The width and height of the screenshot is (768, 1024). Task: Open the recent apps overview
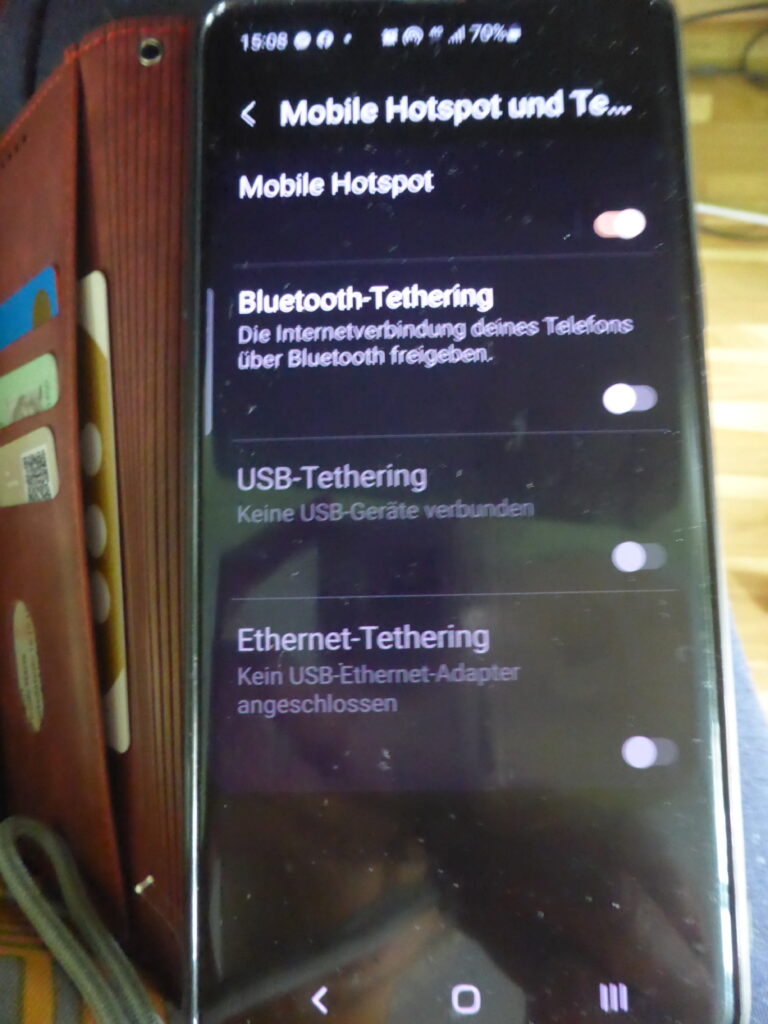point(612,996)
